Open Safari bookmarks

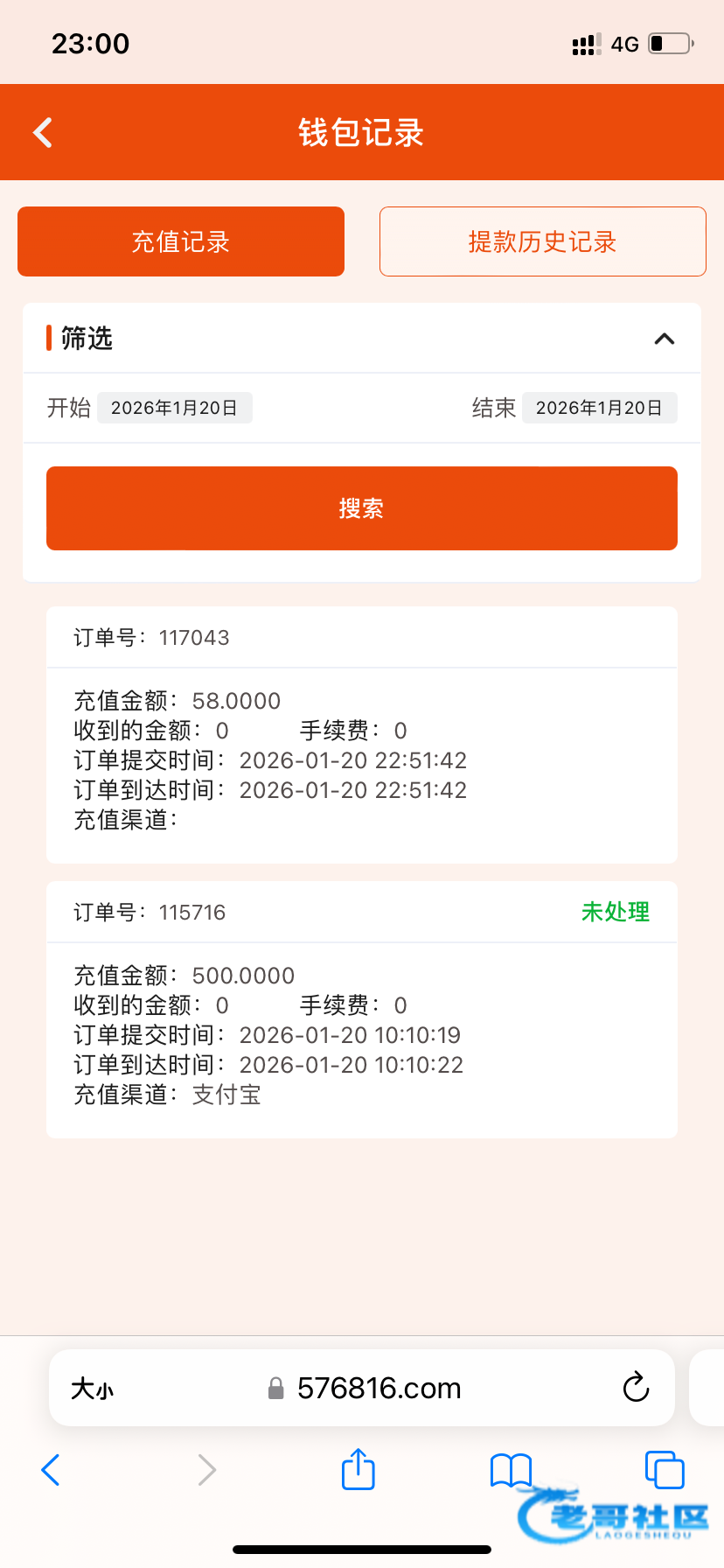click(x=511, y=1470)
